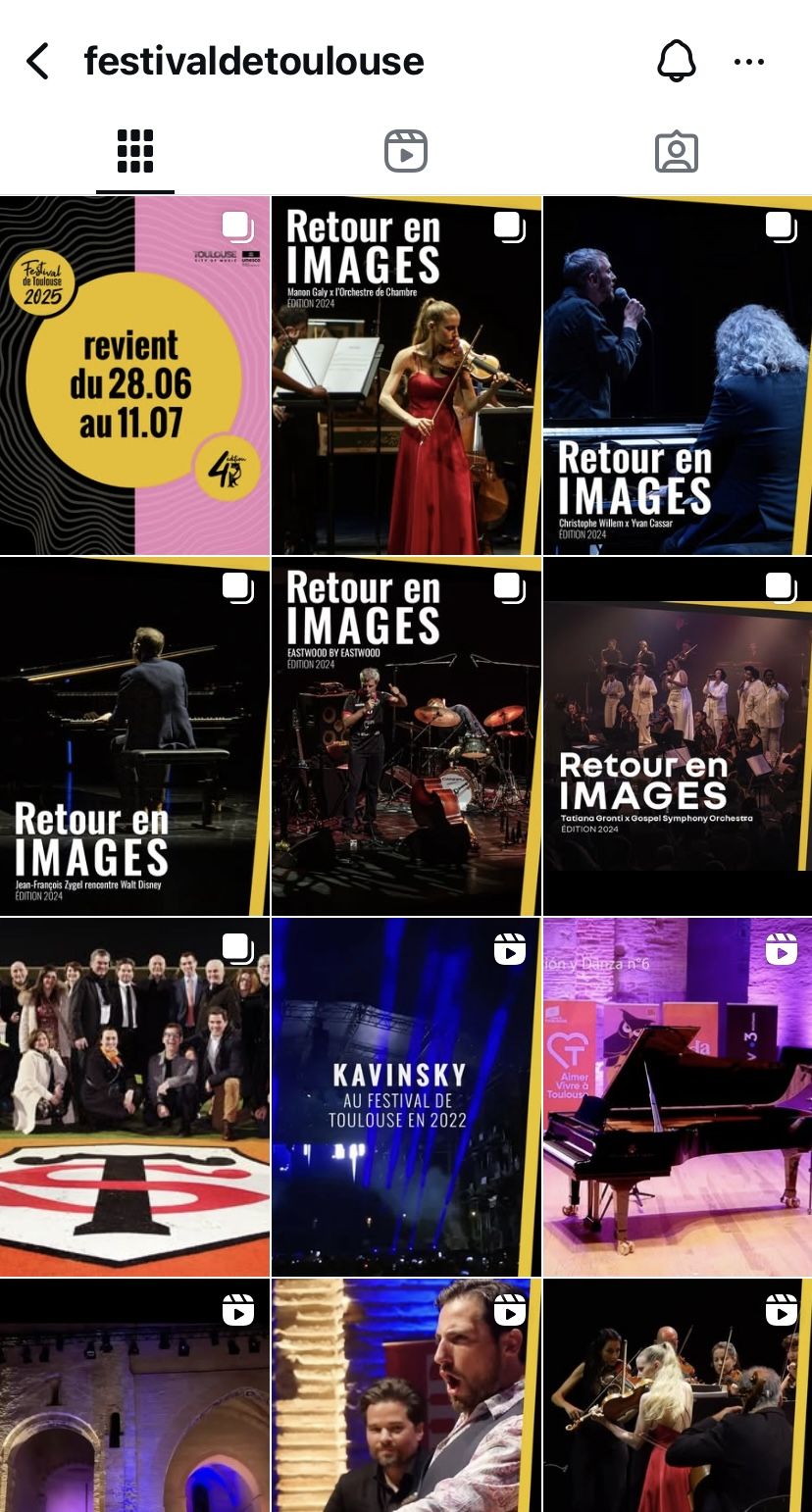Open the Tatiana Gronti x Gospel Symphony Orchestra post
Viewport: 812px width, 1512px height.
[x=678, y=736]
